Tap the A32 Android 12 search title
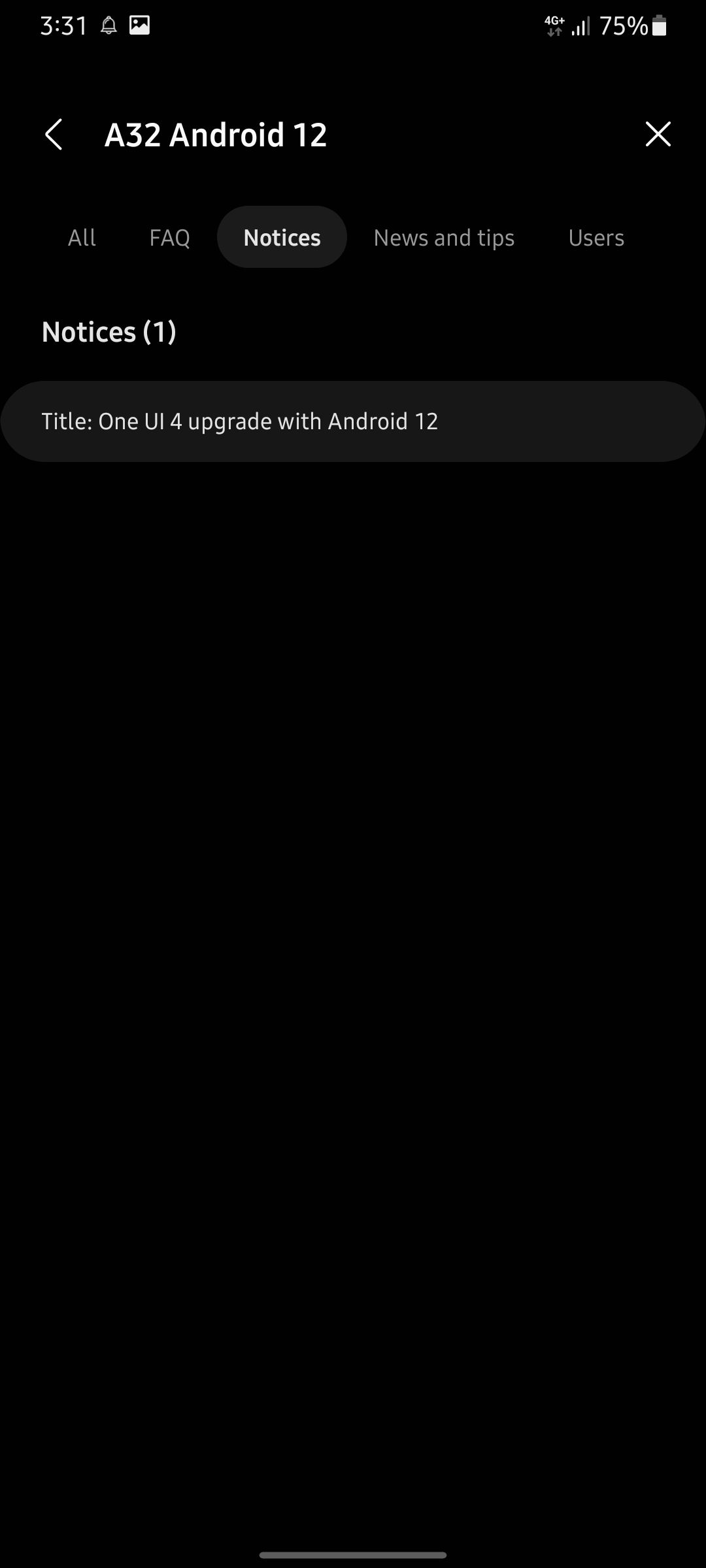 (x=217, y=134)
